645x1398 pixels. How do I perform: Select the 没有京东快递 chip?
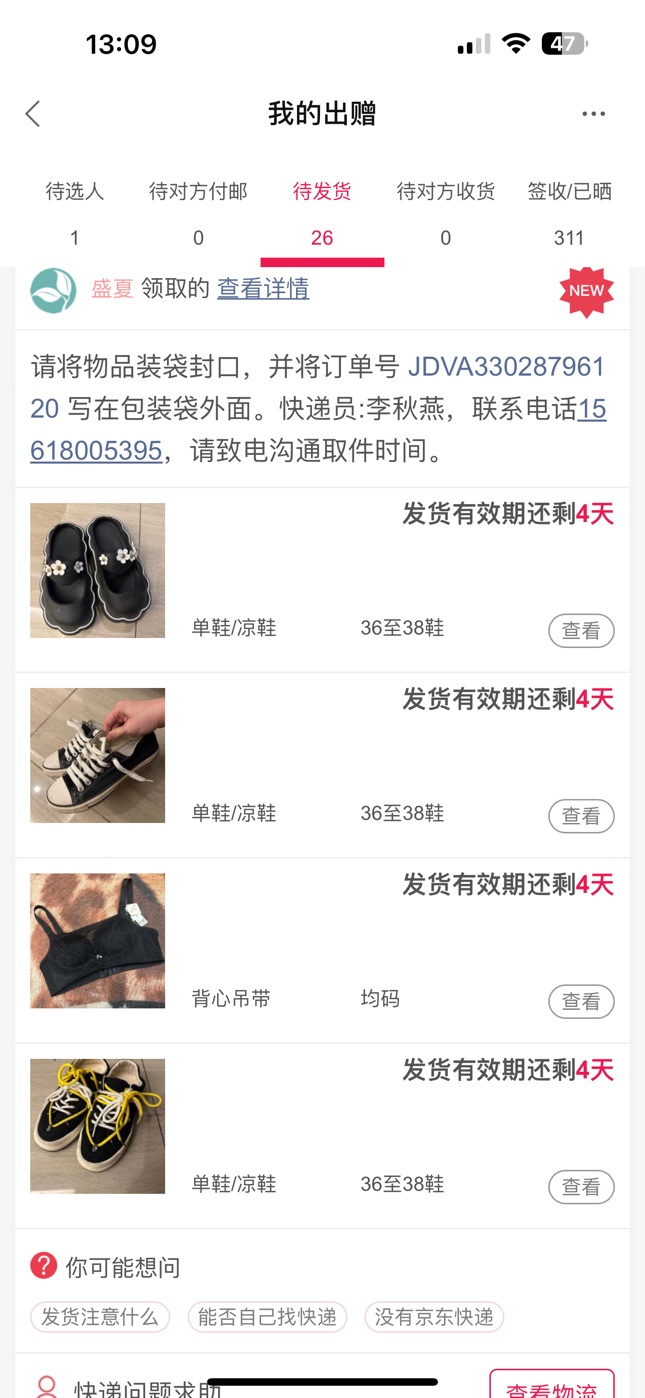pyautogui.click(x=434, y=1317)
